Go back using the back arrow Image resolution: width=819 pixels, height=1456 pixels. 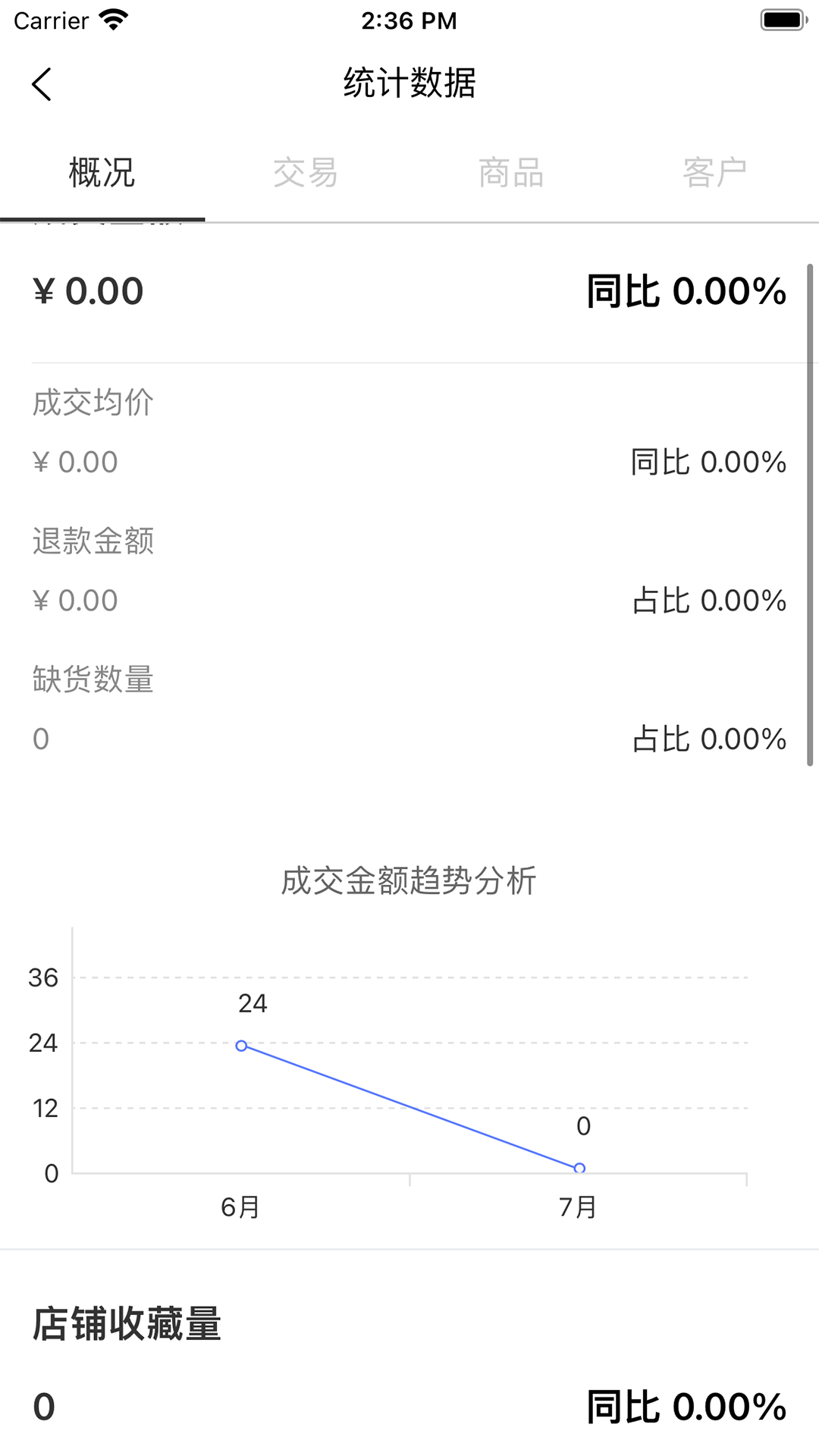[42, 83]
